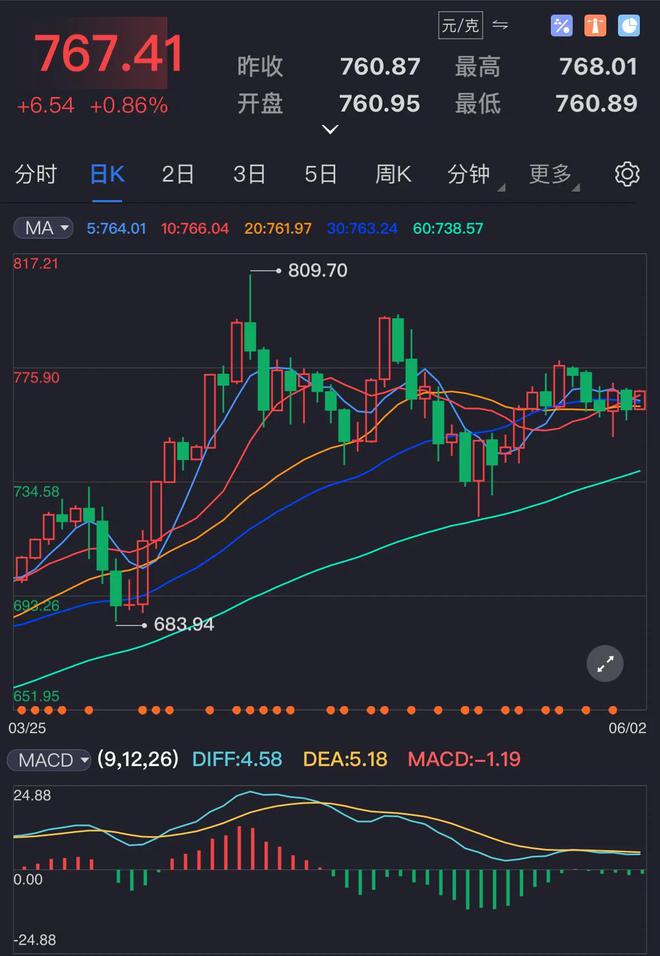The height and width of the screenshot is (956, 660).
Task: Switch to 3日 chart
Action: (x=249, y=175)
